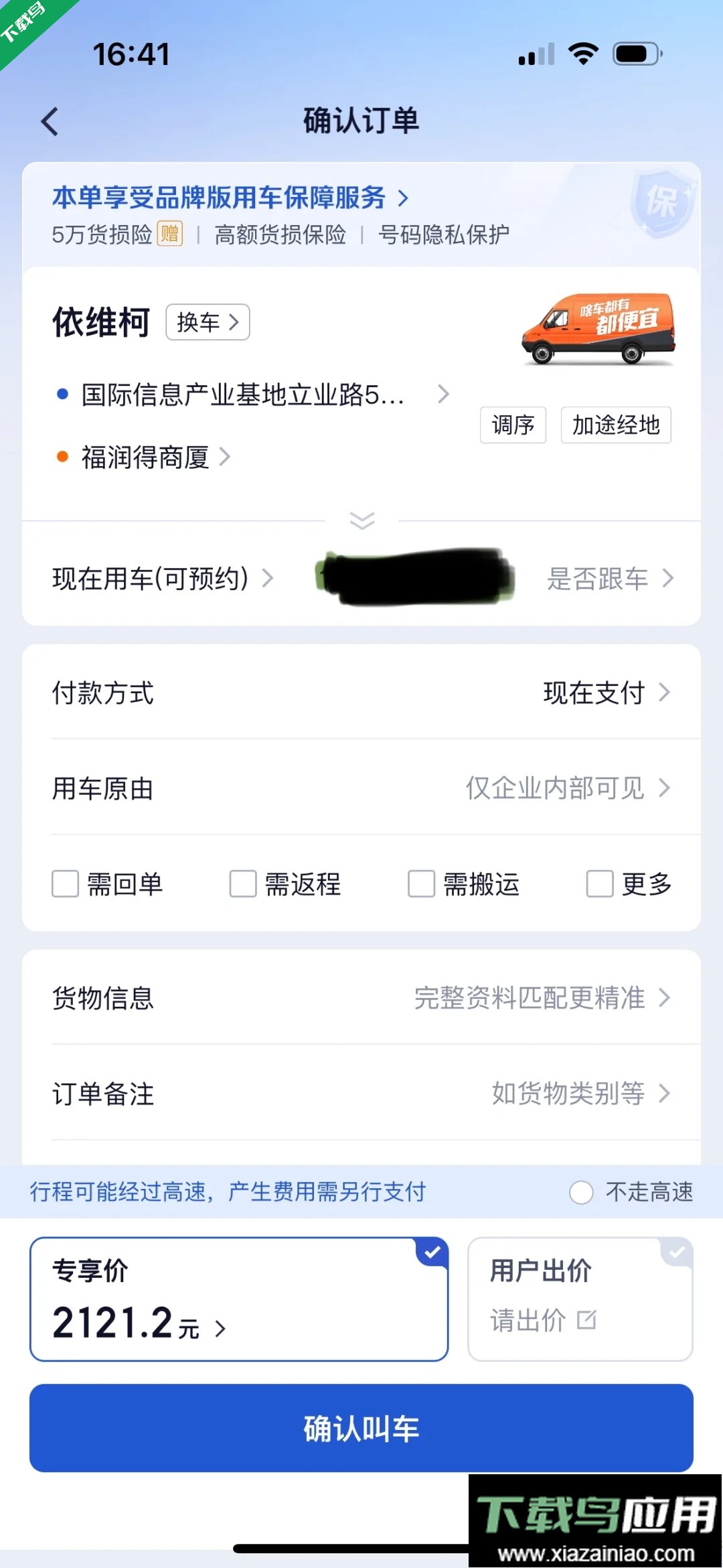This screenshot has height=1568, width=723.
Task: Click the 加途经地 waypoint option
Action: pyautogui.click(x=615, y=425)
